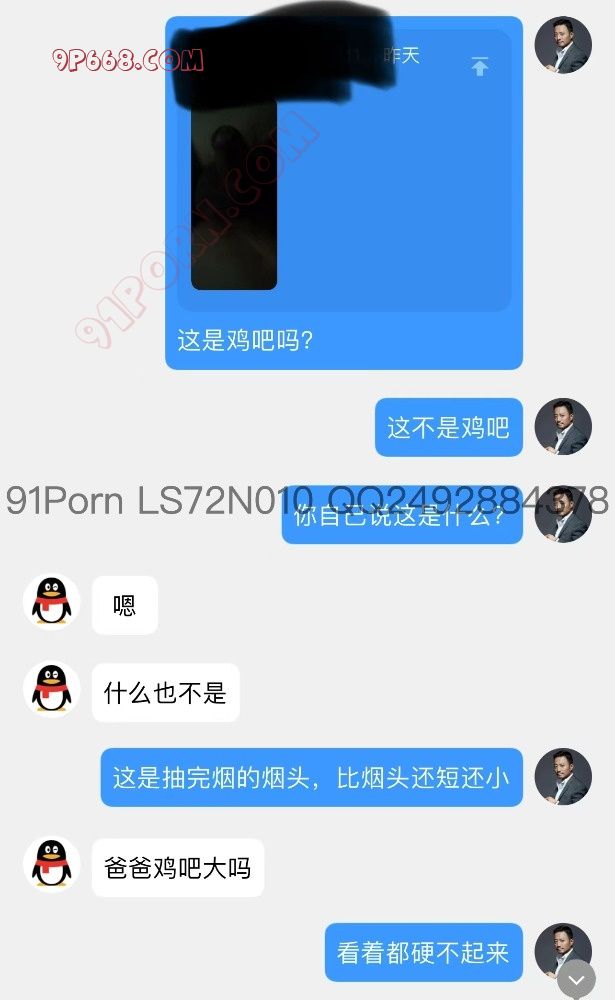Tap the collapse arrow in quoted card
615x1000 pixels.
pos(480,67)
